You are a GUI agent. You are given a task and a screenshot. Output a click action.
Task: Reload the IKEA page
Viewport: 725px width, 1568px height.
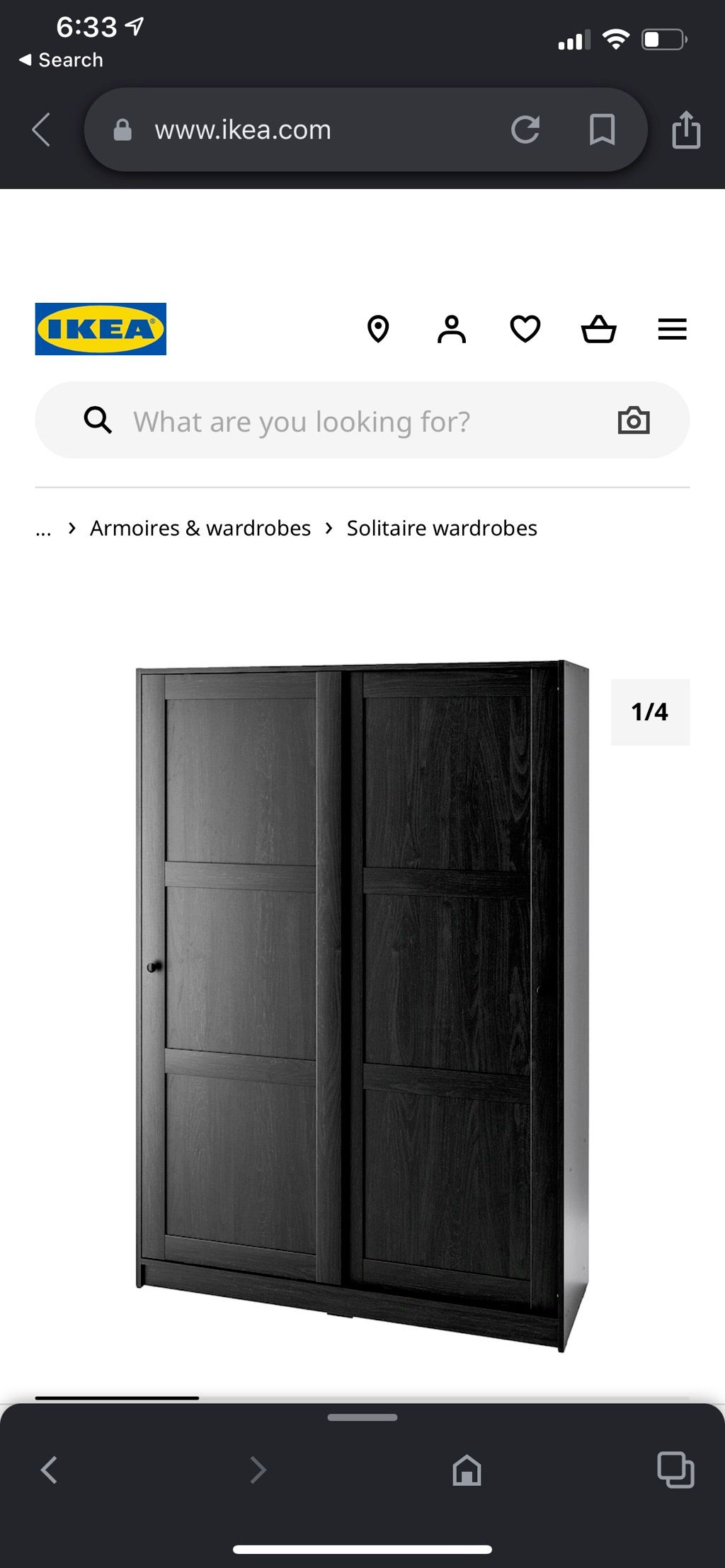click(525, 130)
